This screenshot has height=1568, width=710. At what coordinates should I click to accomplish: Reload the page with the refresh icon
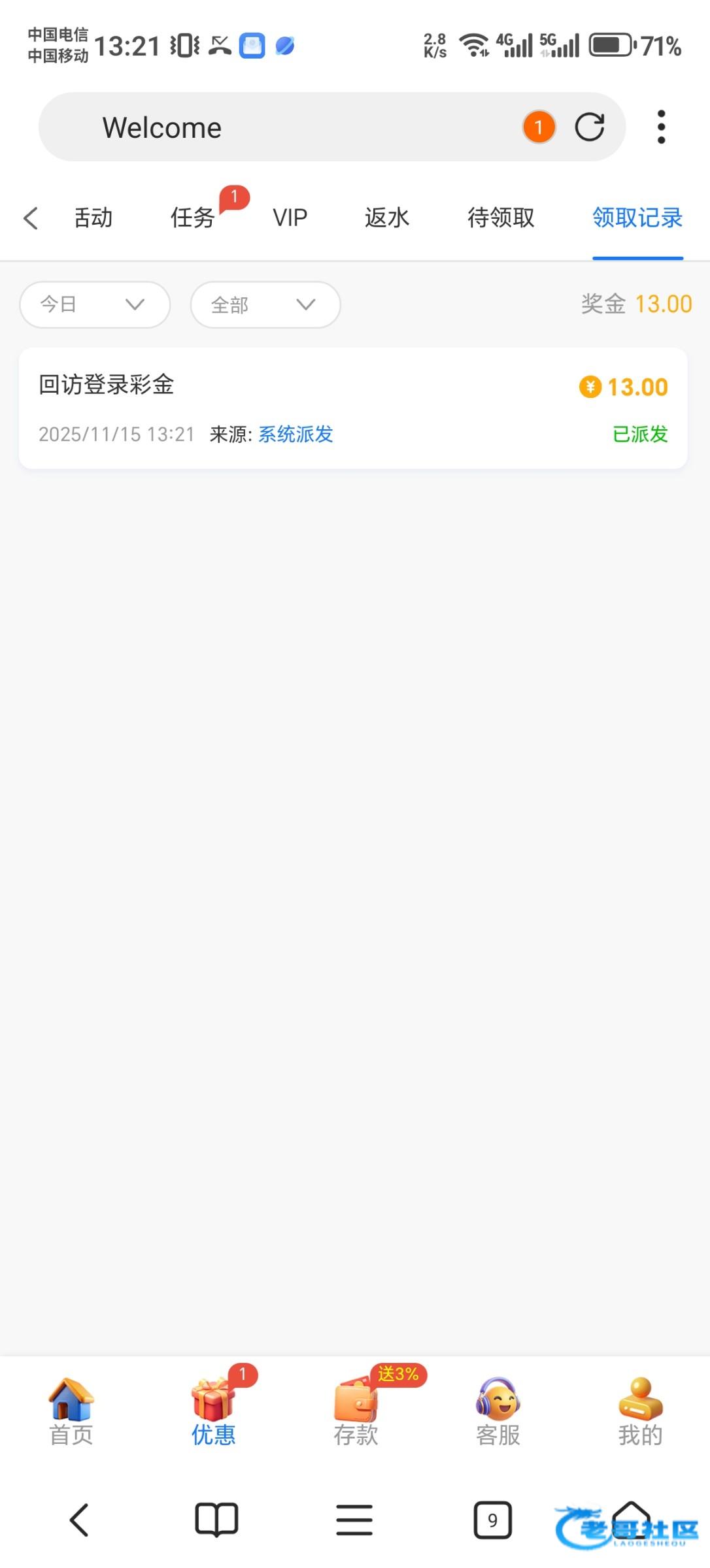pyautogui.click(x=589, y=127)
